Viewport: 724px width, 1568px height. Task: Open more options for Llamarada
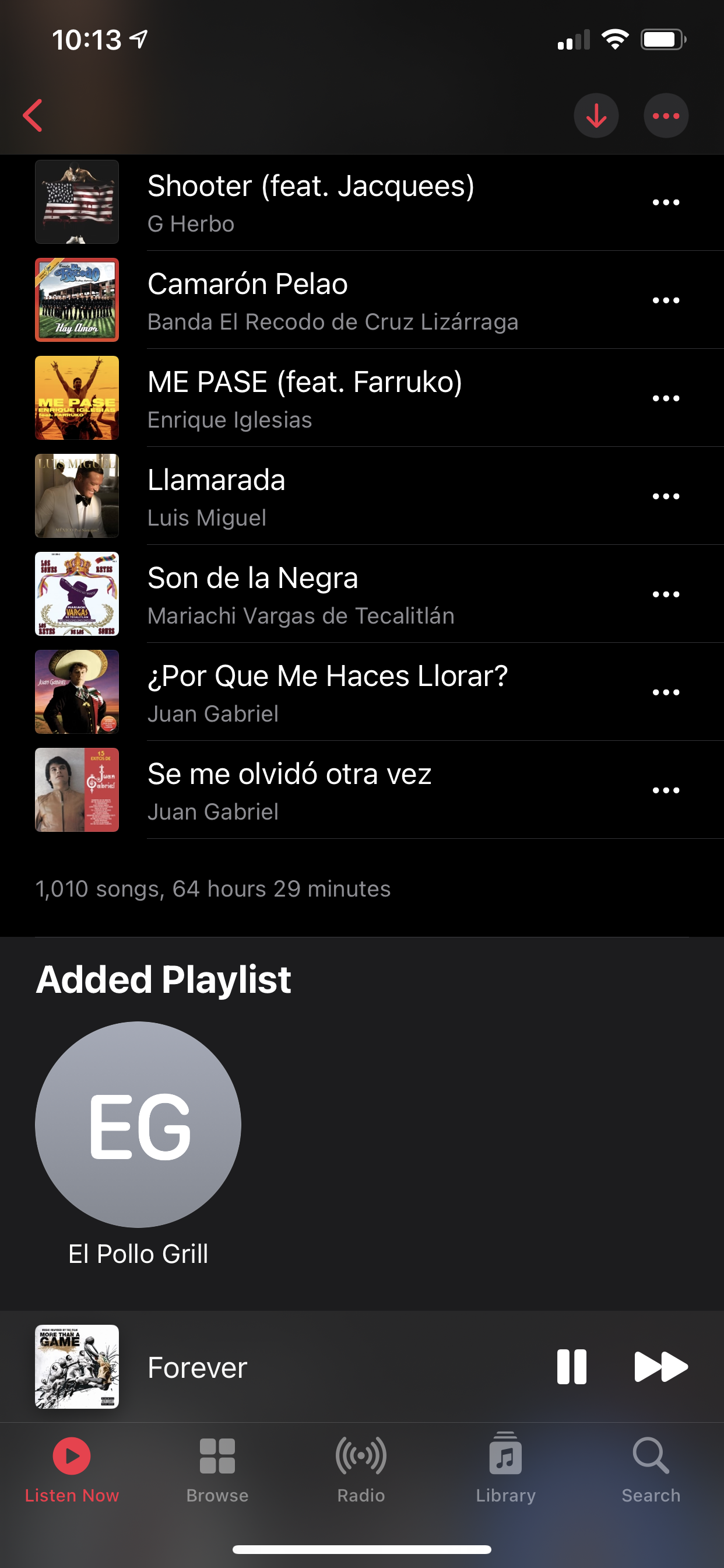666,496
